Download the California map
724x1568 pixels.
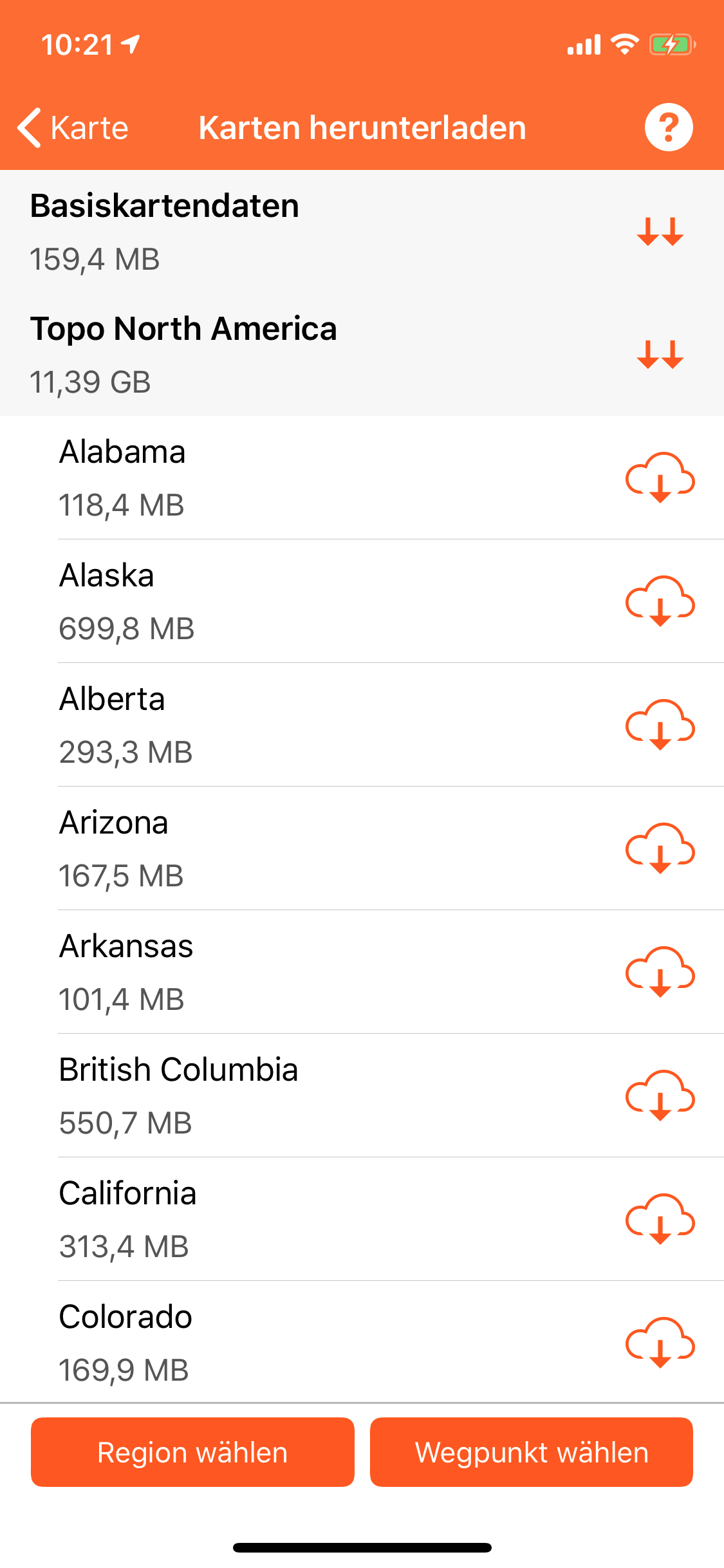coord(660,1219)
